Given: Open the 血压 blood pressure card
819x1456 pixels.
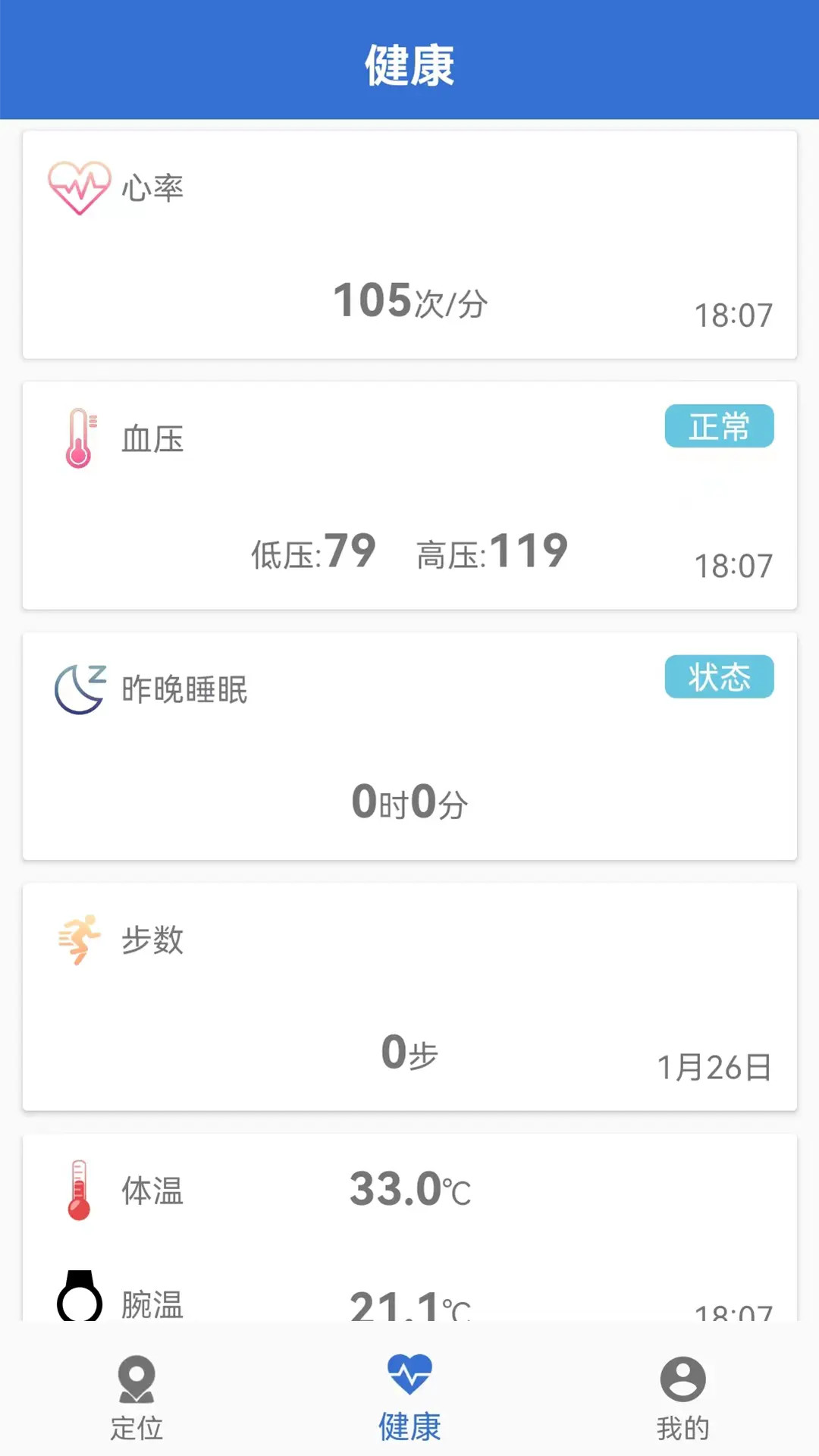Looking at the screenshot, I should click(409, 495).
